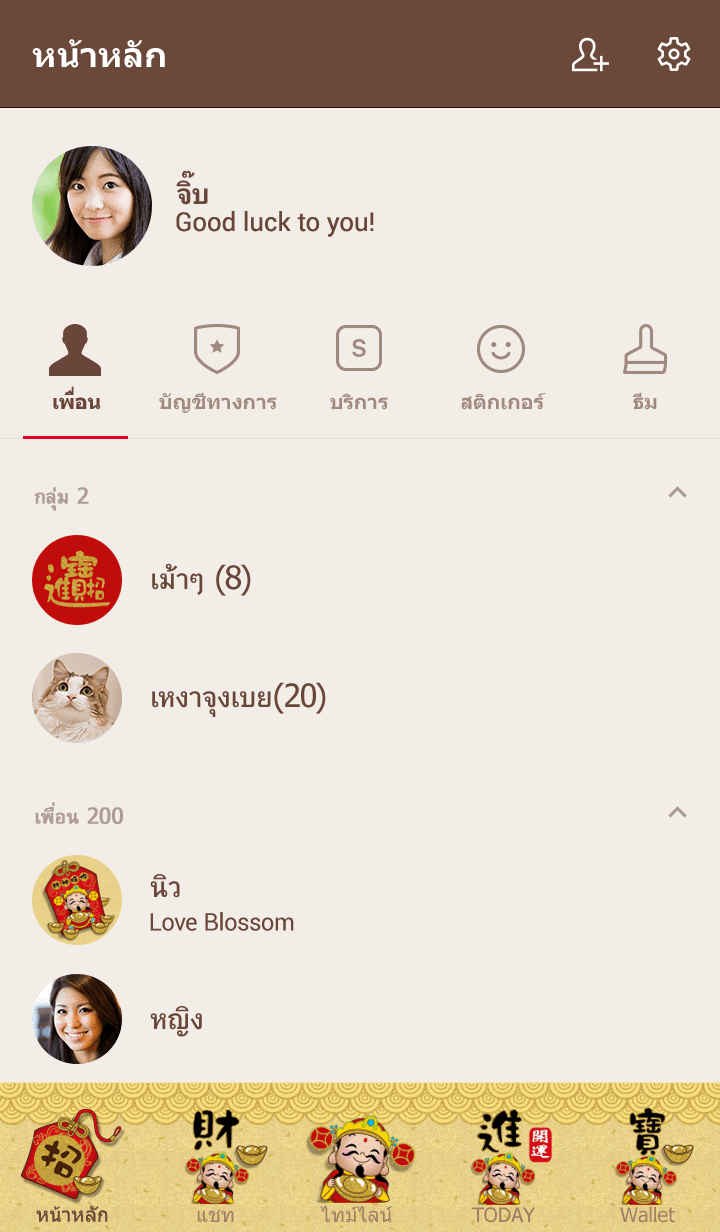Switch to the บัญชีทางการ tab
Viewport: 720px width, 1232px height.
(x=217, y=370)
